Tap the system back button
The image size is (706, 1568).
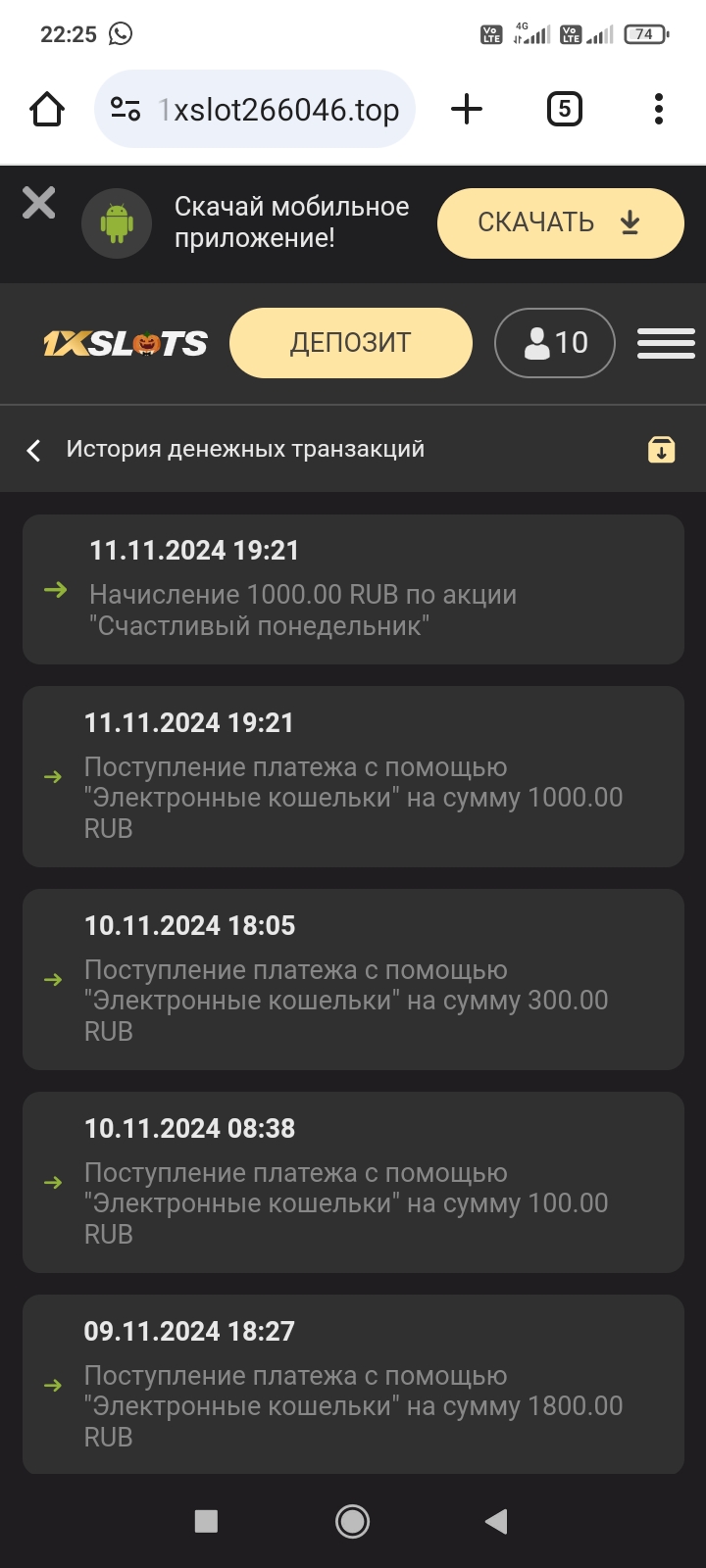pos(496,1521)
